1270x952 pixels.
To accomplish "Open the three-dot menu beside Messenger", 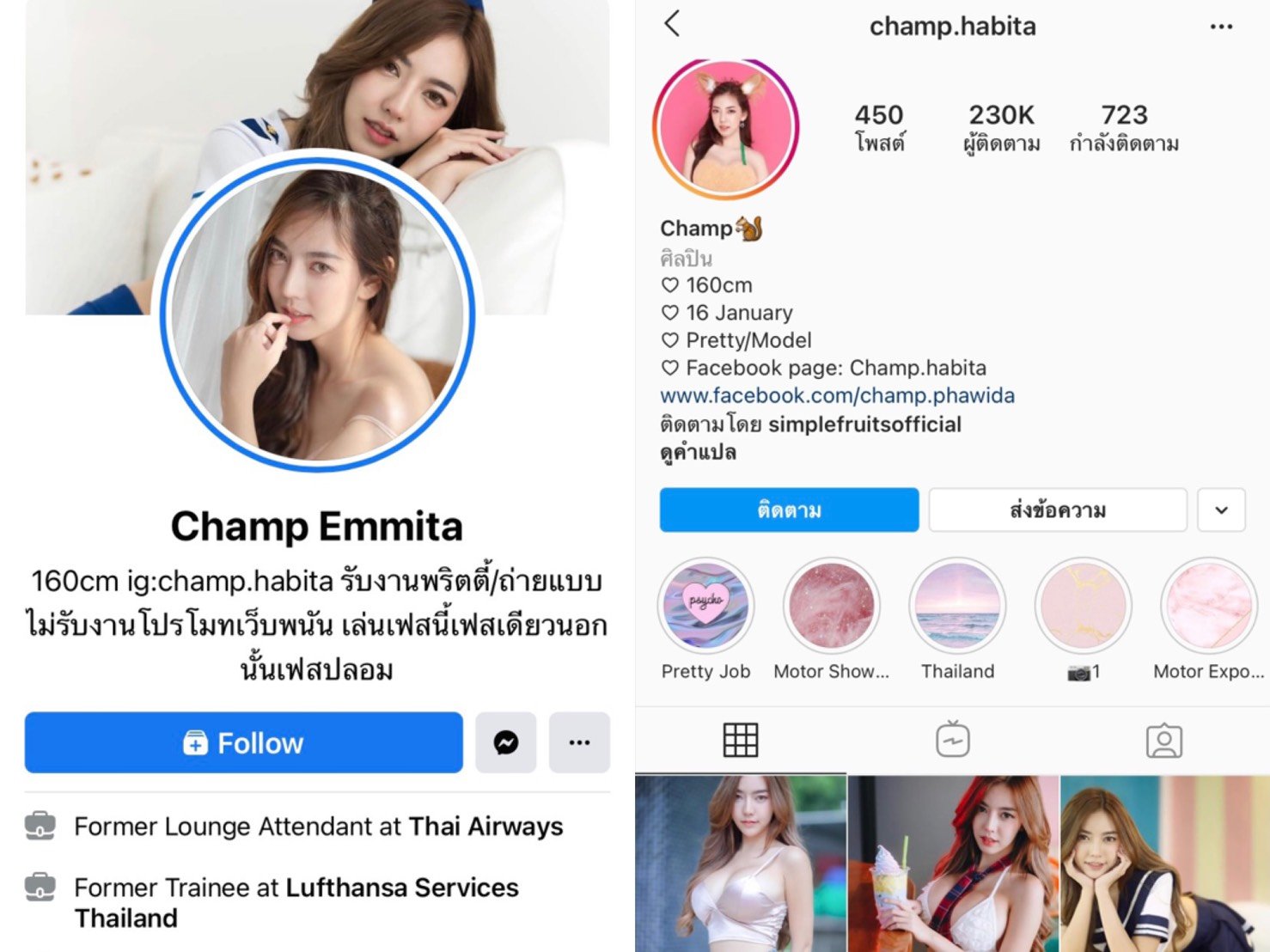I will (x=579, y=742).
